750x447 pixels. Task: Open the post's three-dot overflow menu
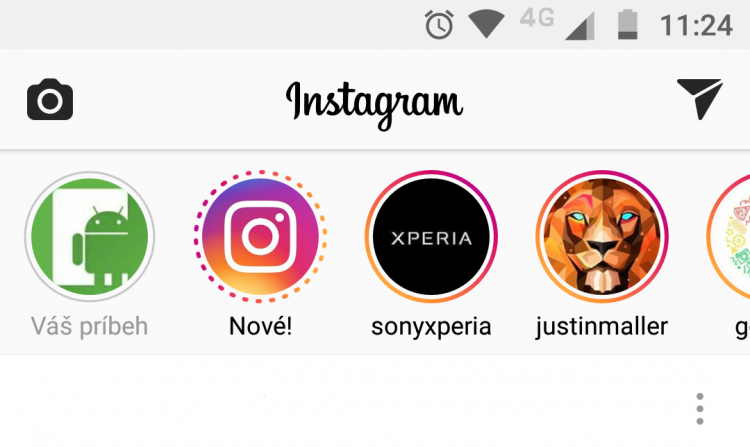tap(700, 409)
